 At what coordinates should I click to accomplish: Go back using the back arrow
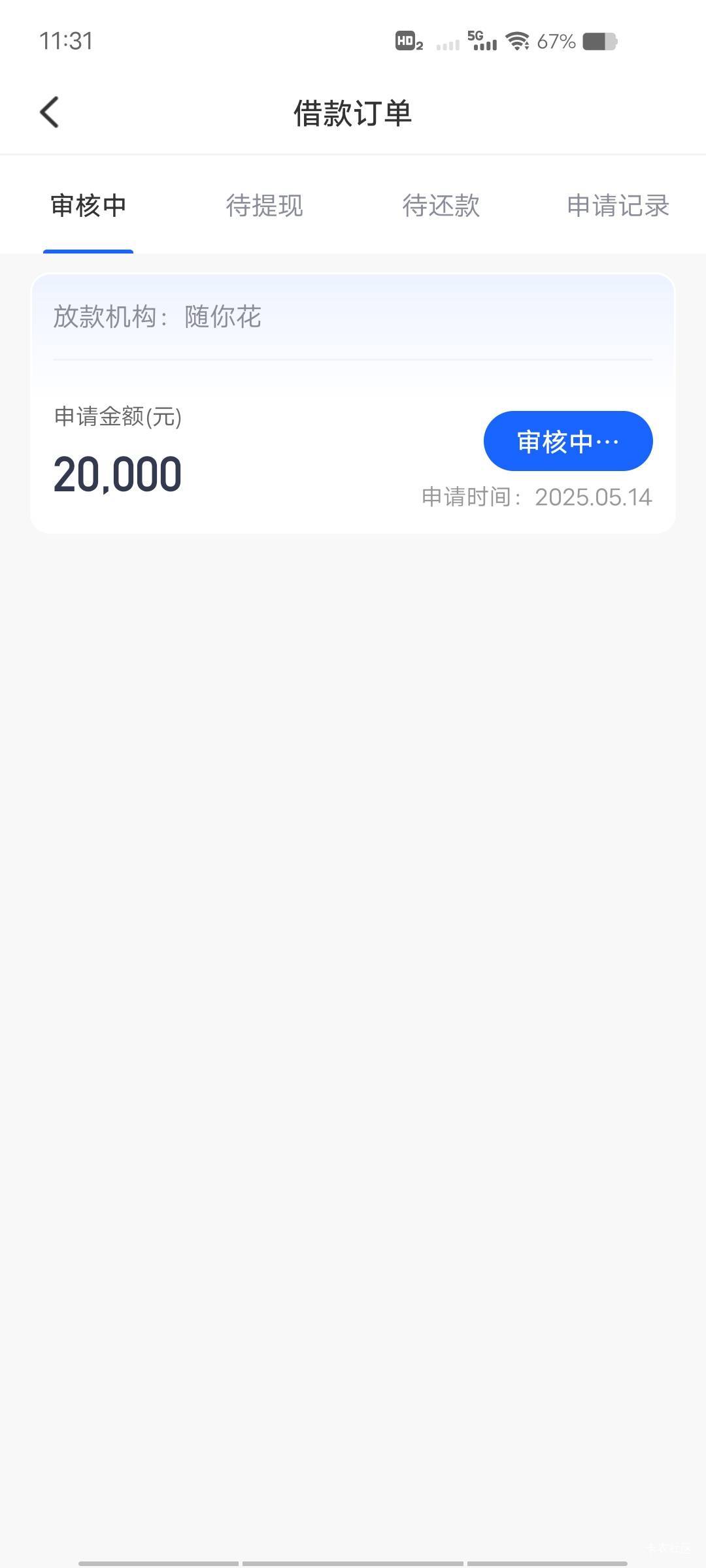(50, 112)
